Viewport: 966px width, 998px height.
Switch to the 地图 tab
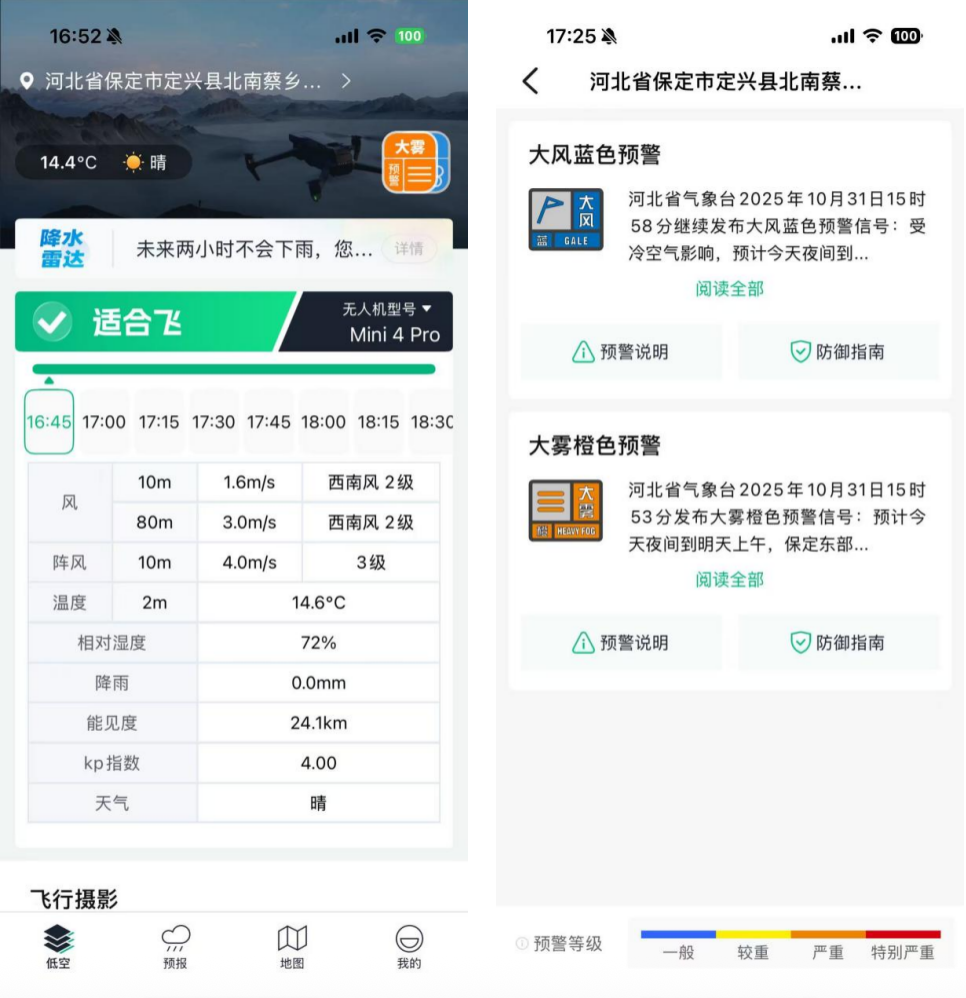click(292, 946)
